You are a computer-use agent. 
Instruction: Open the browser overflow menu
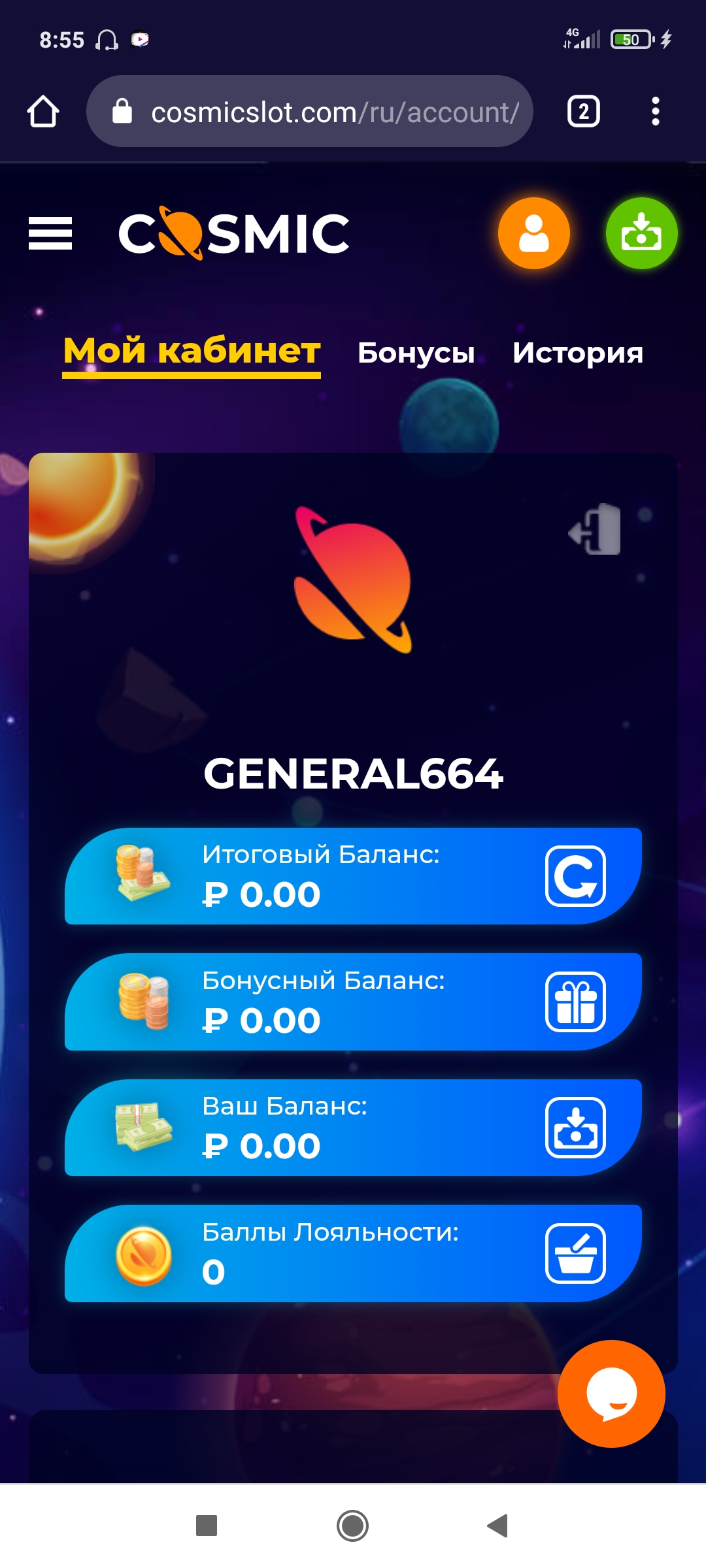[x=655, y=112]
